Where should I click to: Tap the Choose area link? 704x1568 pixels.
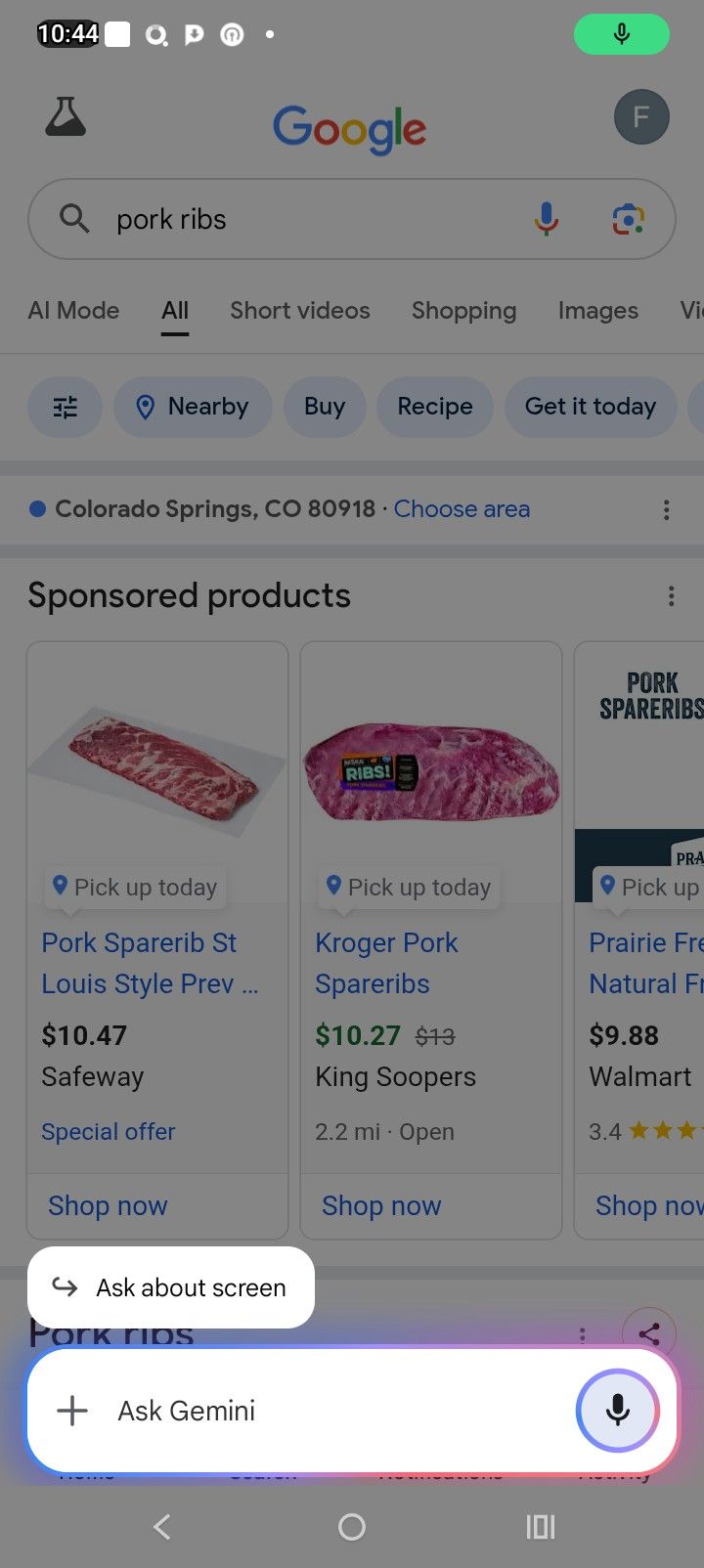click(462, 509)
